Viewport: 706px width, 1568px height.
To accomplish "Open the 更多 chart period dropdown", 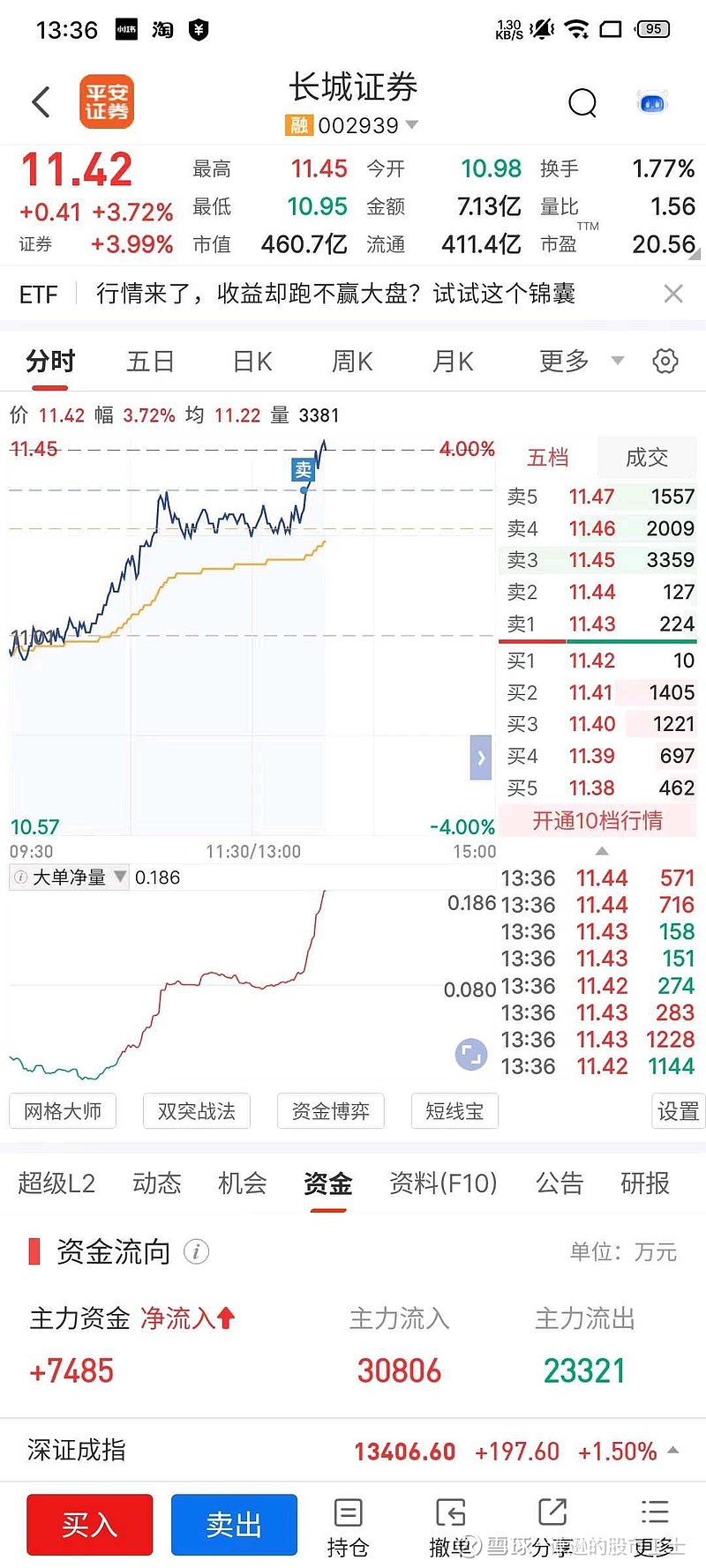I will [581, 361].
